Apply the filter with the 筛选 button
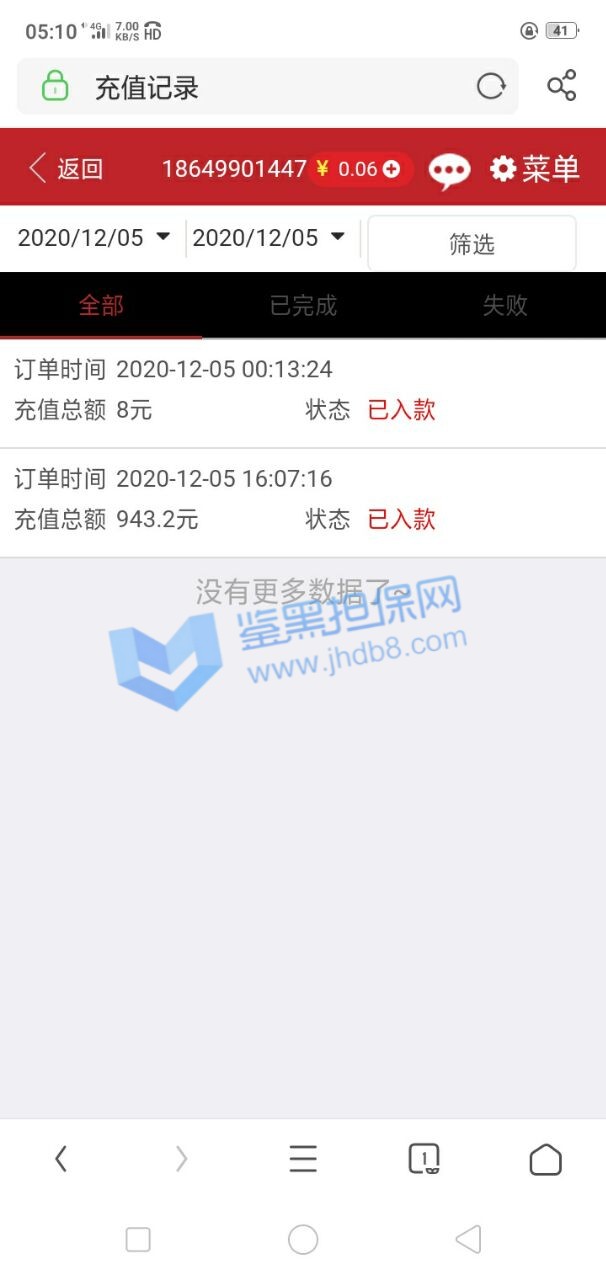Viewport: 606px width, 1280px height. pos(472,244)
